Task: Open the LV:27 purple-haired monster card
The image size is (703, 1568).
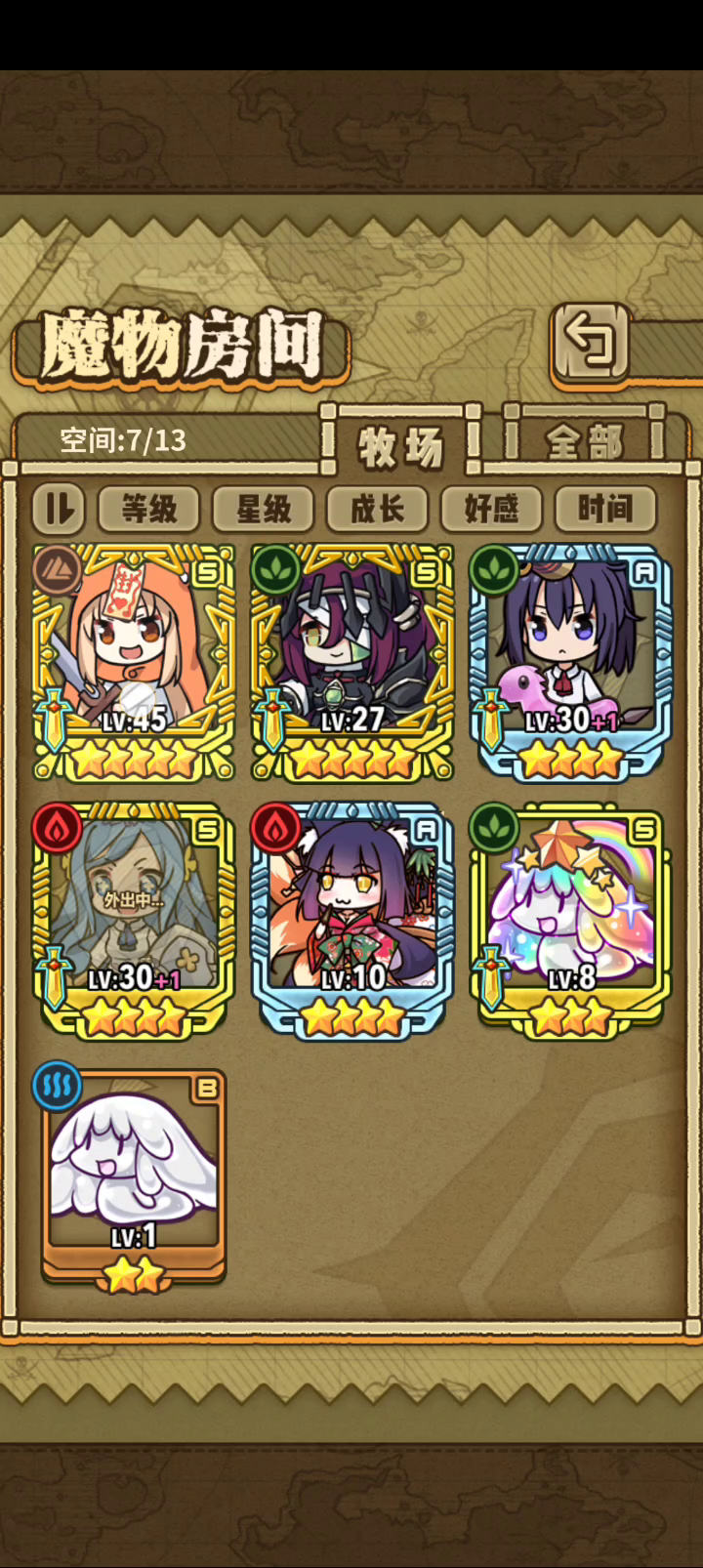Action: tap(352, 662)
